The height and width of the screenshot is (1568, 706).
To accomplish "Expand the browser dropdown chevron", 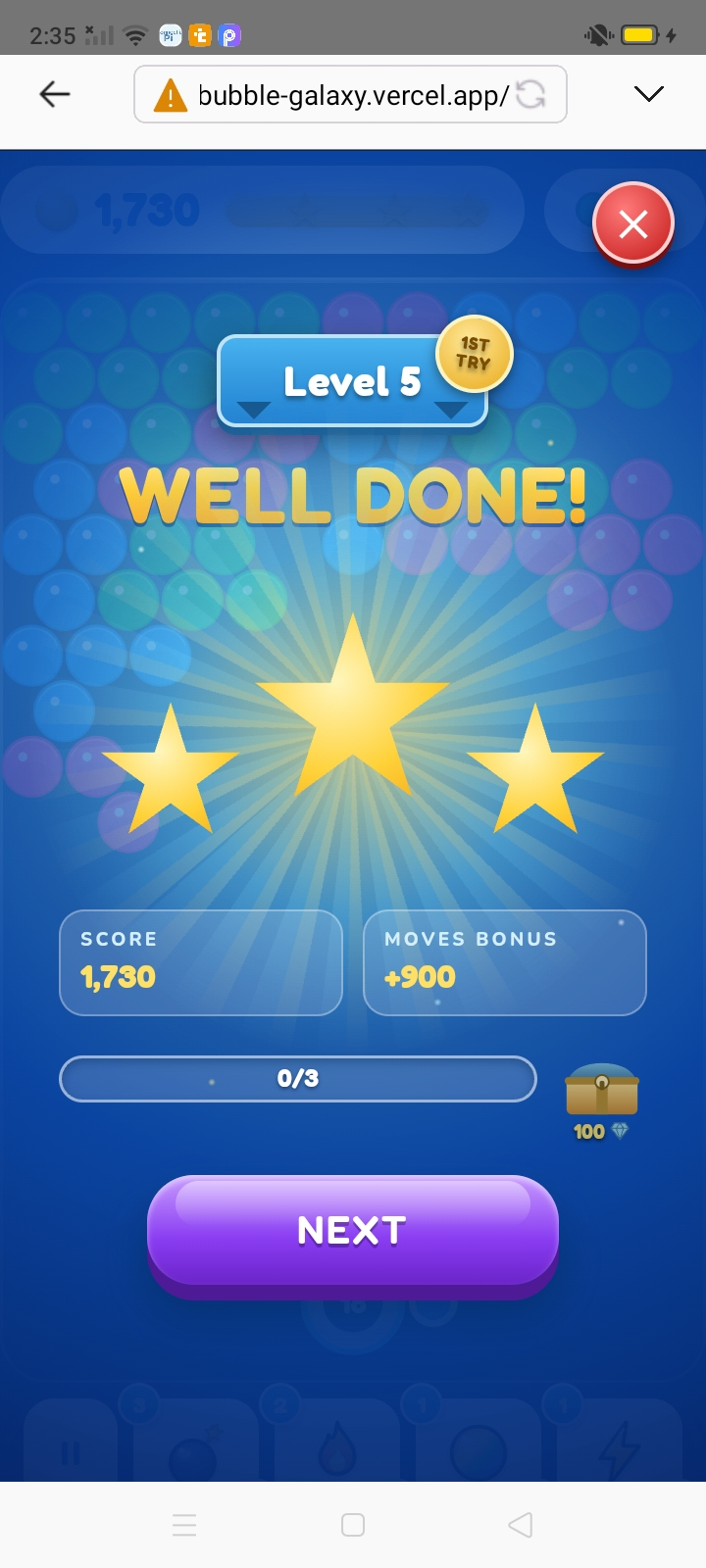I will point(649,94).
